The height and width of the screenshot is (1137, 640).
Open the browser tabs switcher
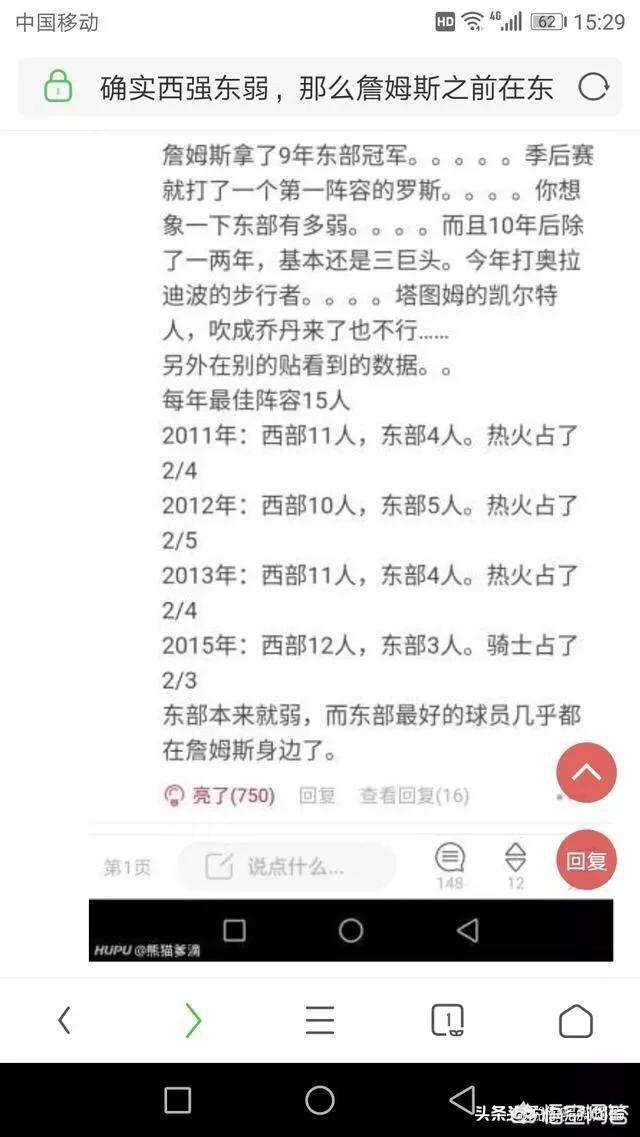[447, 1021]
